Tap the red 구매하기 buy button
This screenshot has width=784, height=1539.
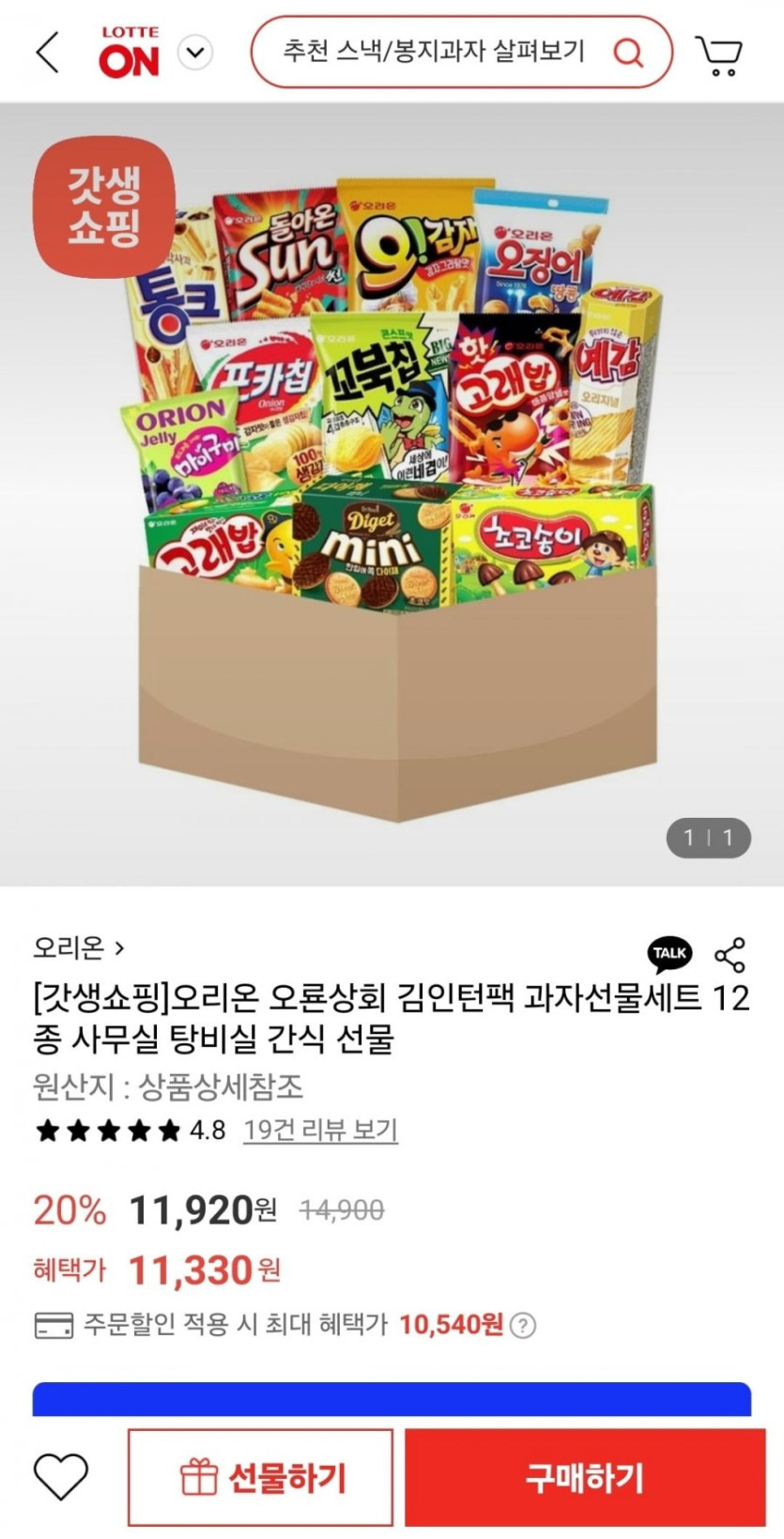point(585,1477)
